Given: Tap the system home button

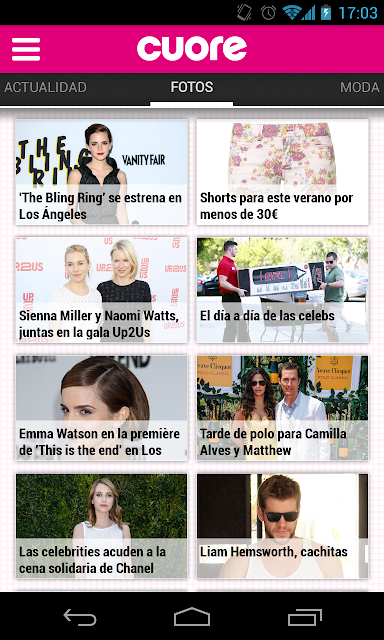Looking at the screenshot, I should 192,617.
